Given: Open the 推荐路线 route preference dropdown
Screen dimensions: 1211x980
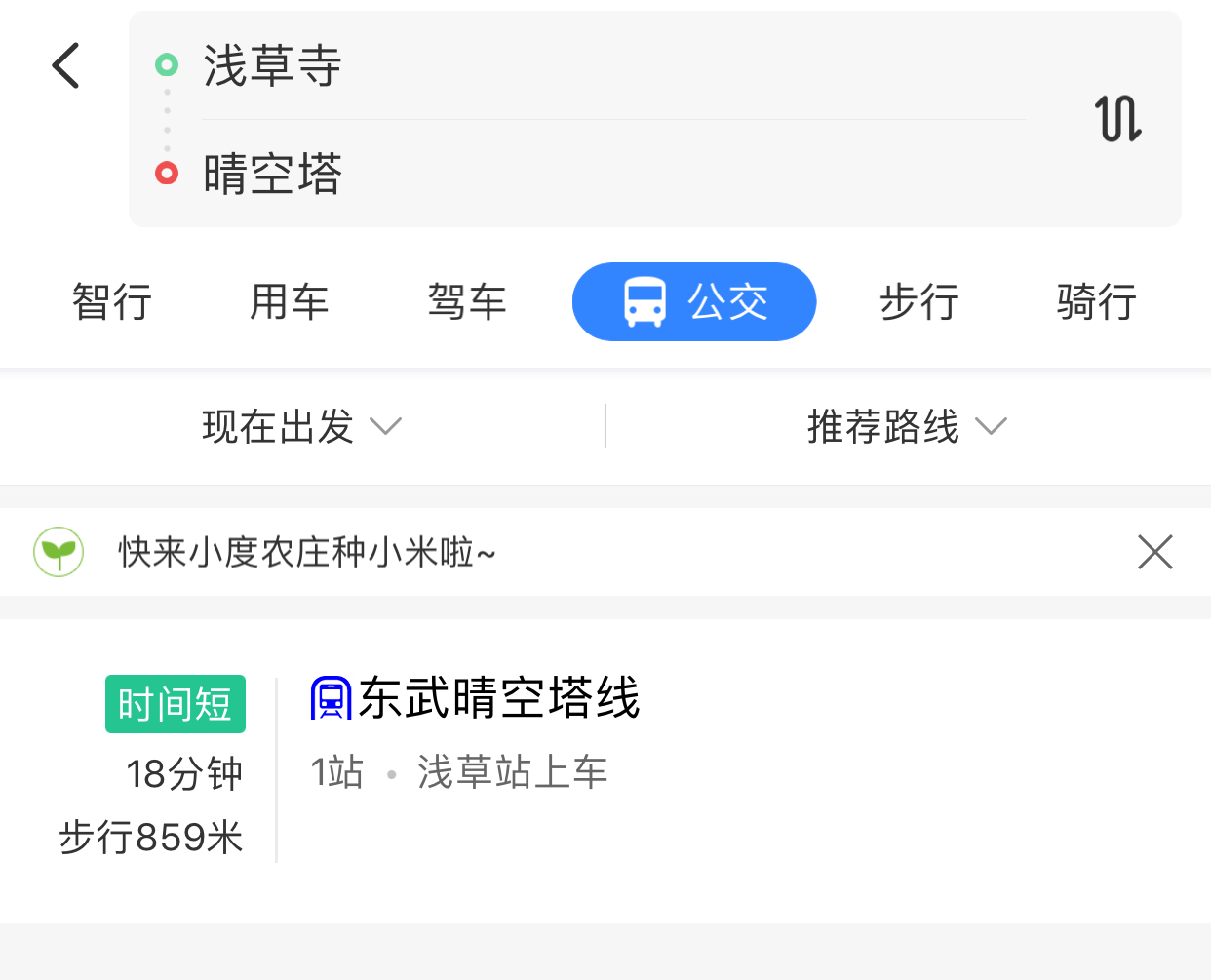Looking at the screenshot, I should point(908,426).
